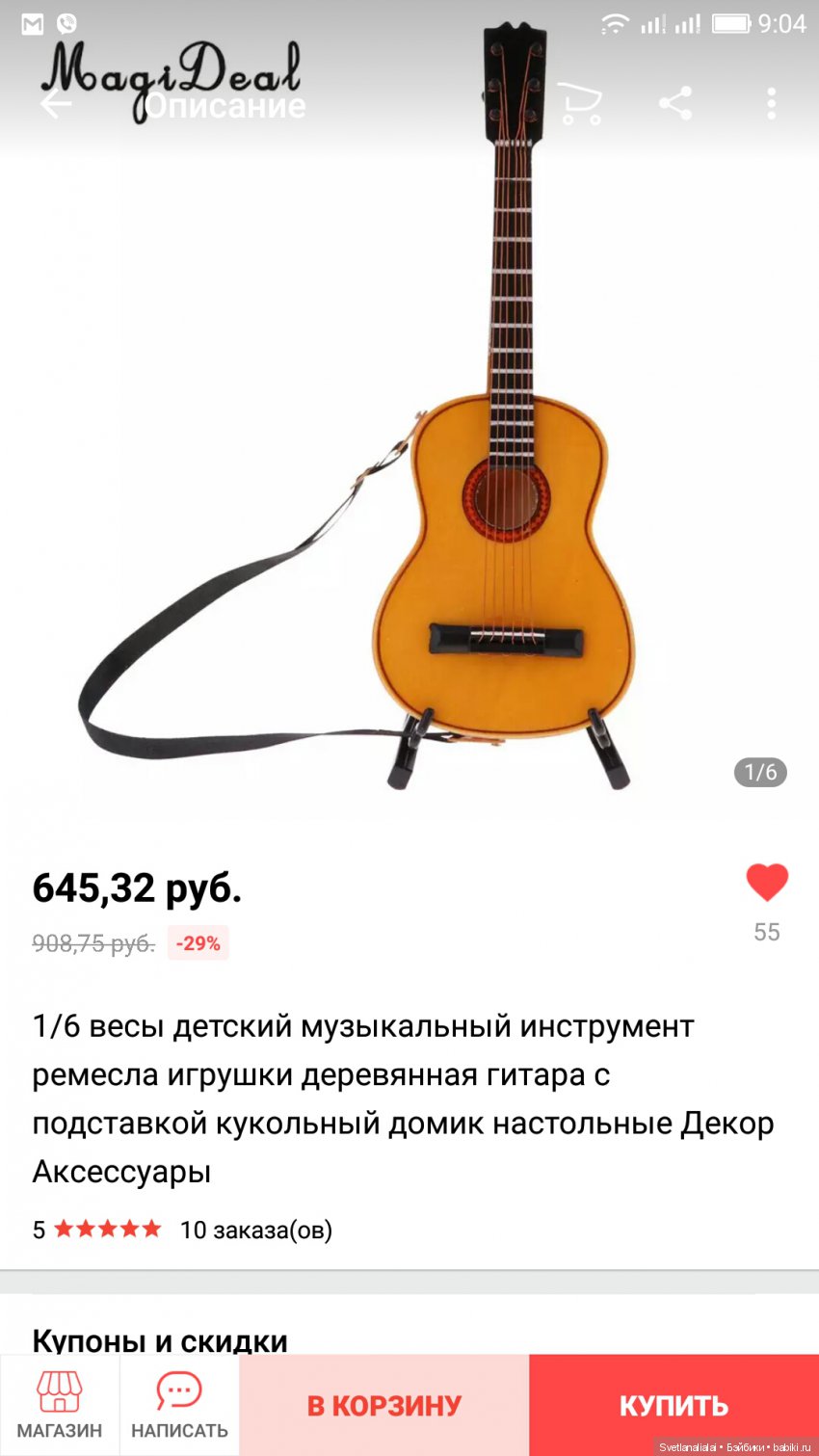Open the shopping cart icon
The image size is (819, 1456).
click(579, 103)
